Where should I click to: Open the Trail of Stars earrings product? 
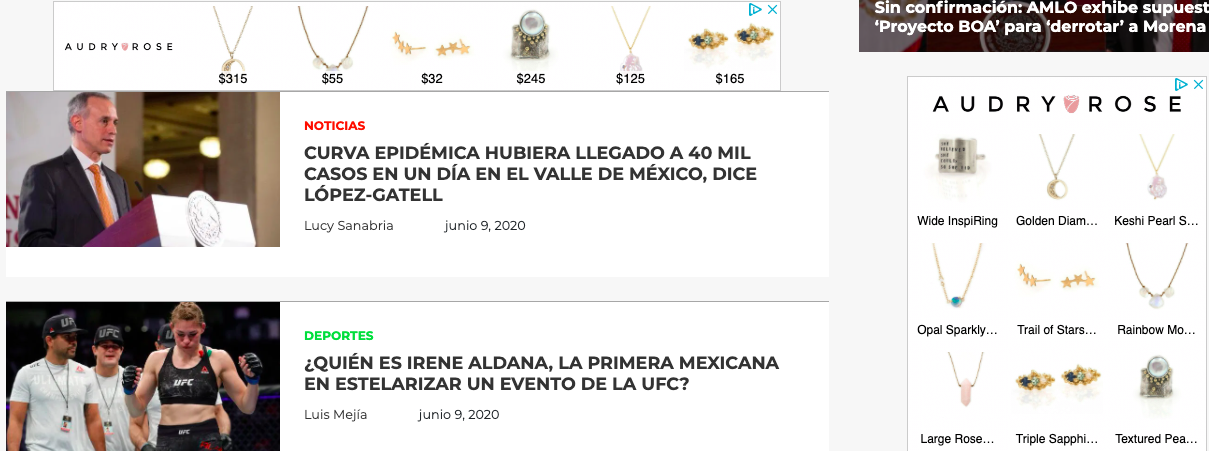click(1056, 287)
